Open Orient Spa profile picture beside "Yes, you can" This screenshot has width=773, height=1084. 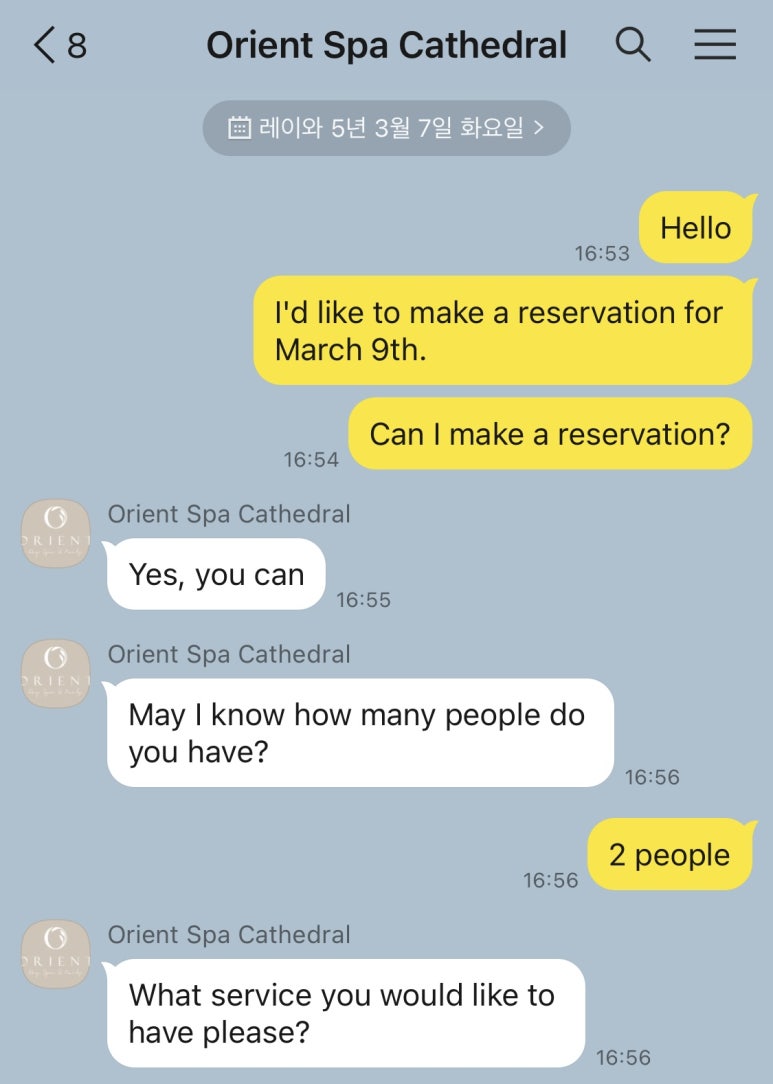click(57, 533)
